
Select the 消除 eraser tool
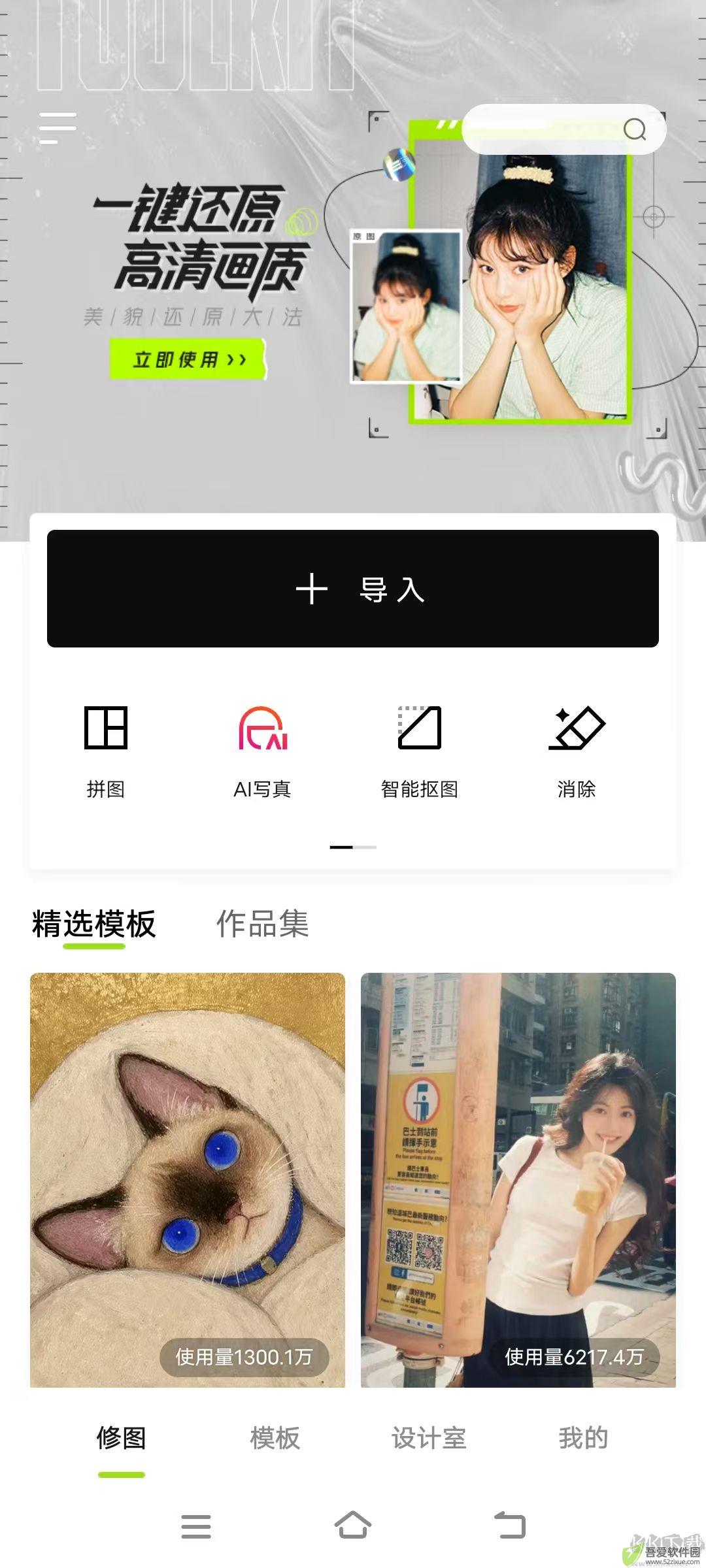[577, 751]
